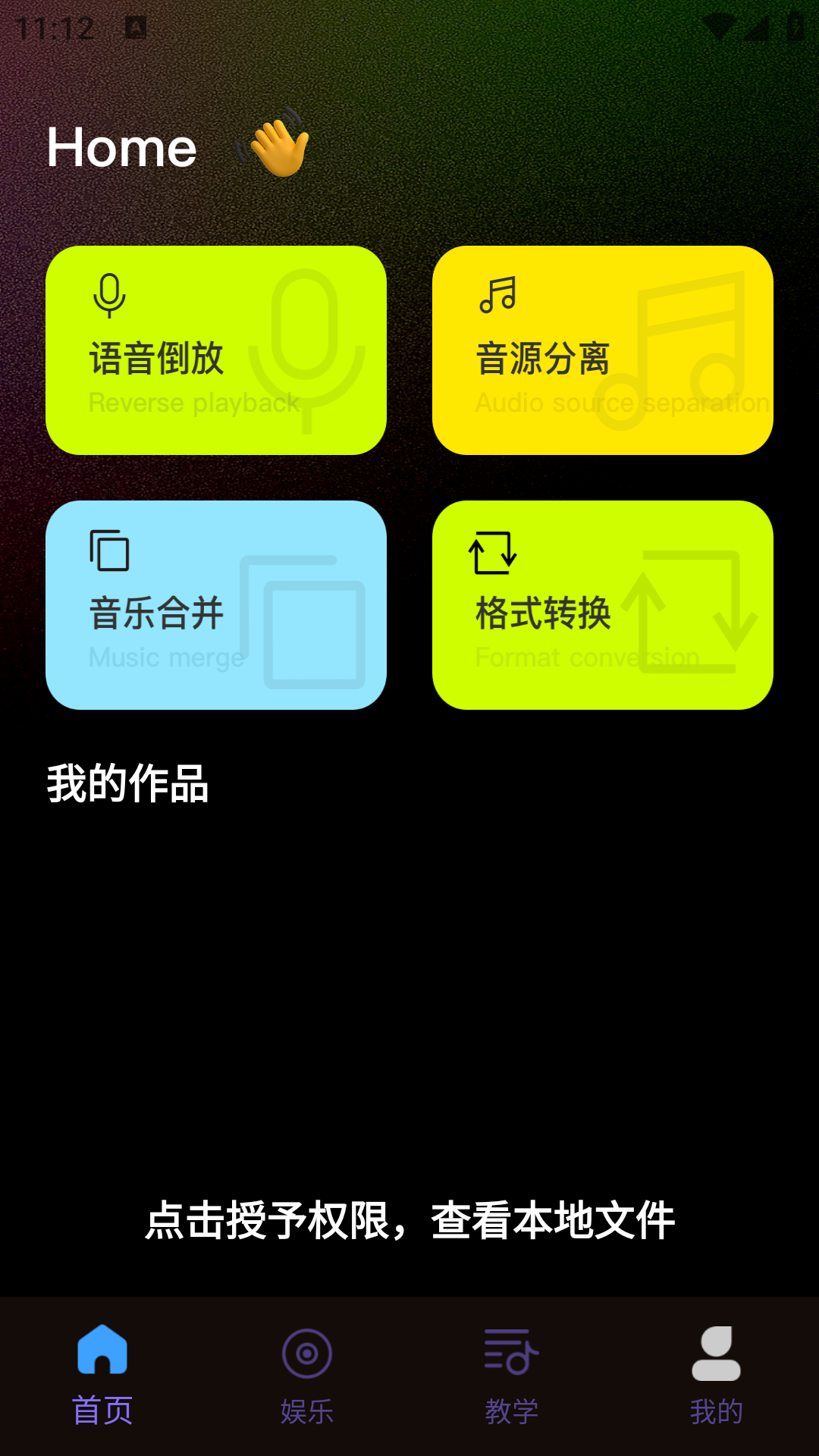Select the microphone icon on 语音倒放 card
The image size is (819, 1456).
click(x=108, y=297)
